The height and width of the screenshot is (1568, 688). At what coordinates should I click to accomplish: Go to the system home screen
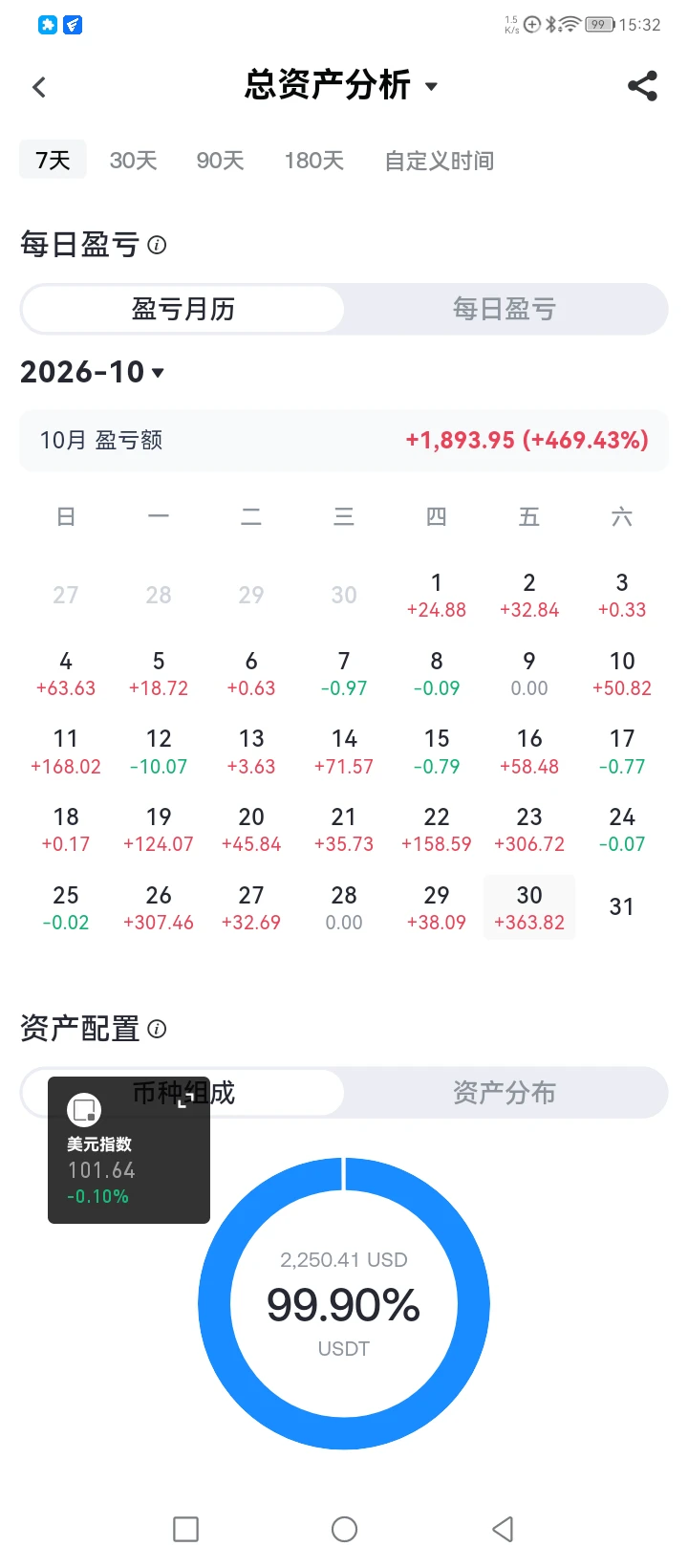(344, 1529)
